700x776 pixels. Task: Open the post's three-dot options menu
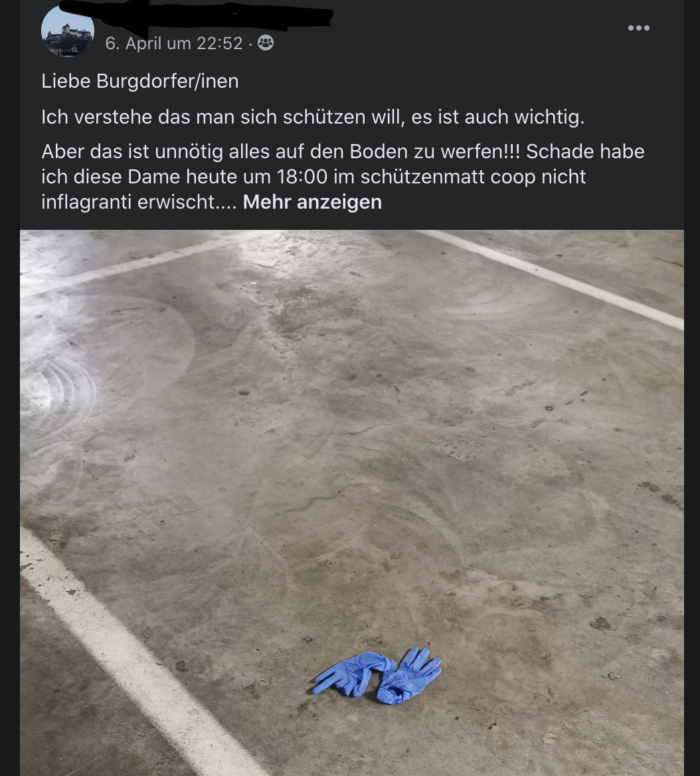[638, 28]
